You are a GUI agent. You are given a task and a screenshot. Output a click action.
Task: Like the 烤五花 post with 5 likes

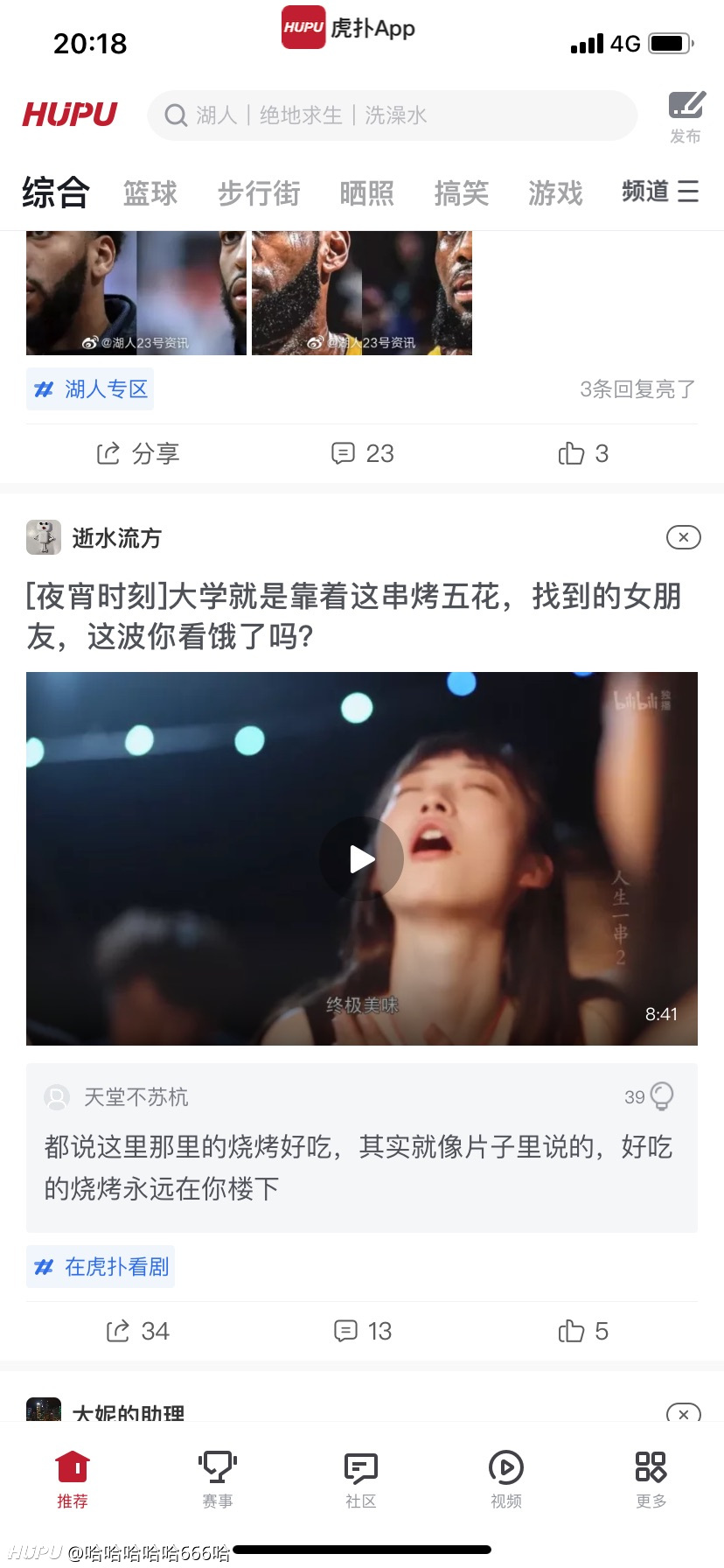(583, 1331)
